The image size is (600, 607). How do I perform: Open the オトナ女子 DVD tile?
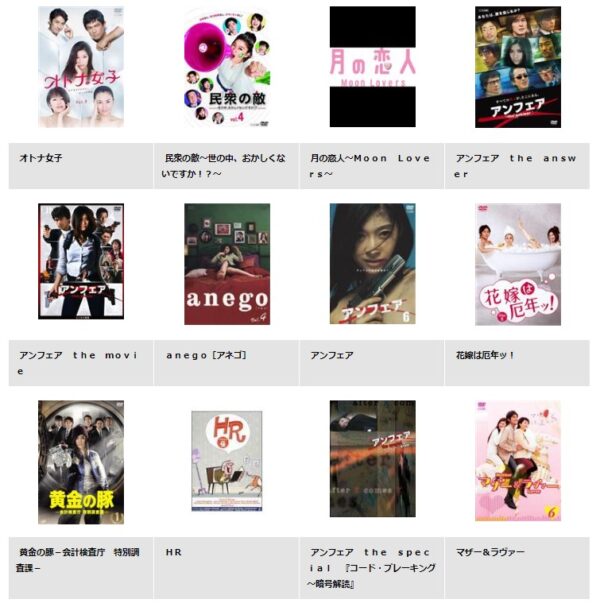tap(81, 66)
